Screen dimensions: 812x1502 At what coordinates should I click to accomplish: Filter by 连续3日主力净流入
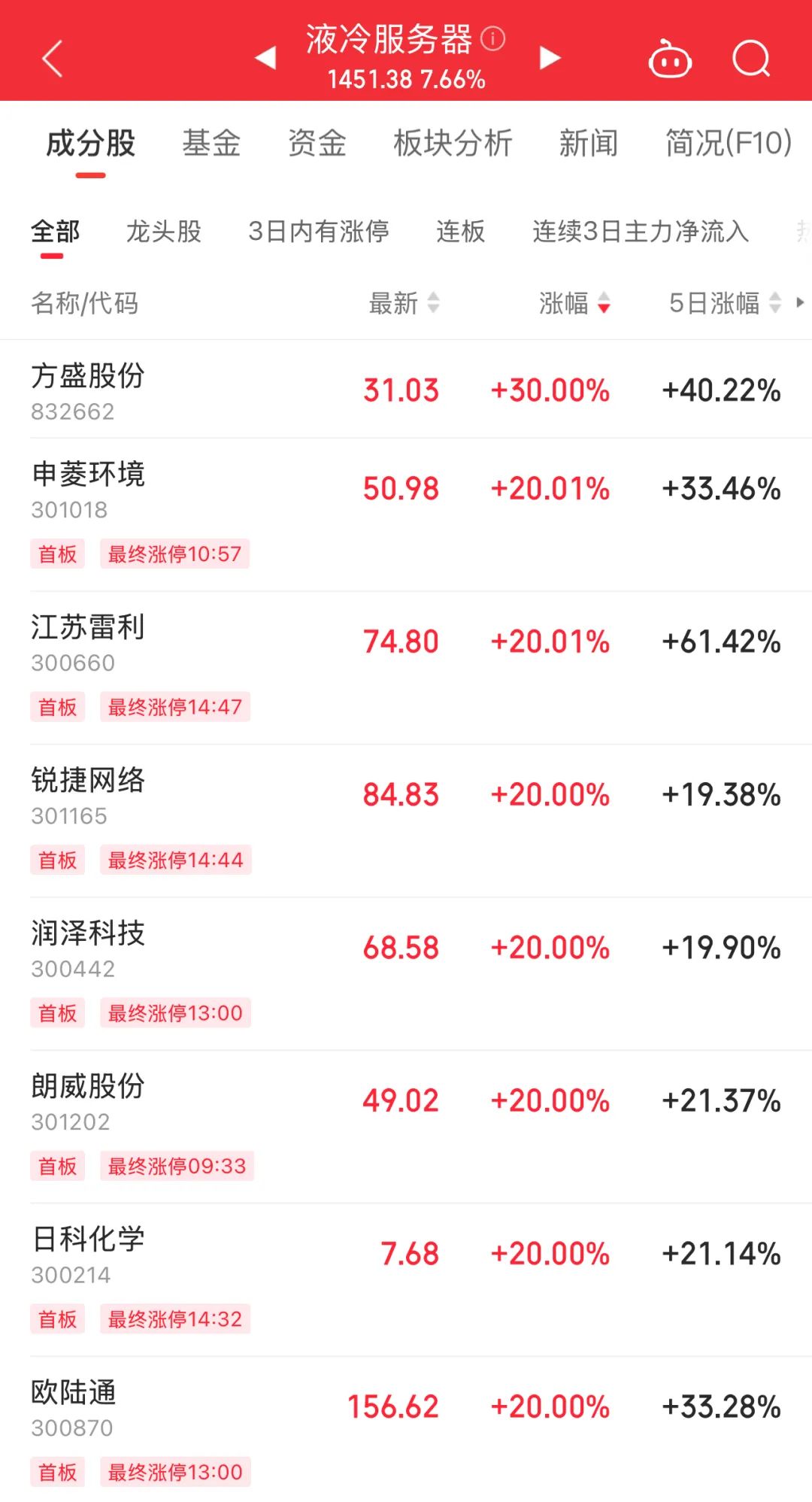click(641, 232)
